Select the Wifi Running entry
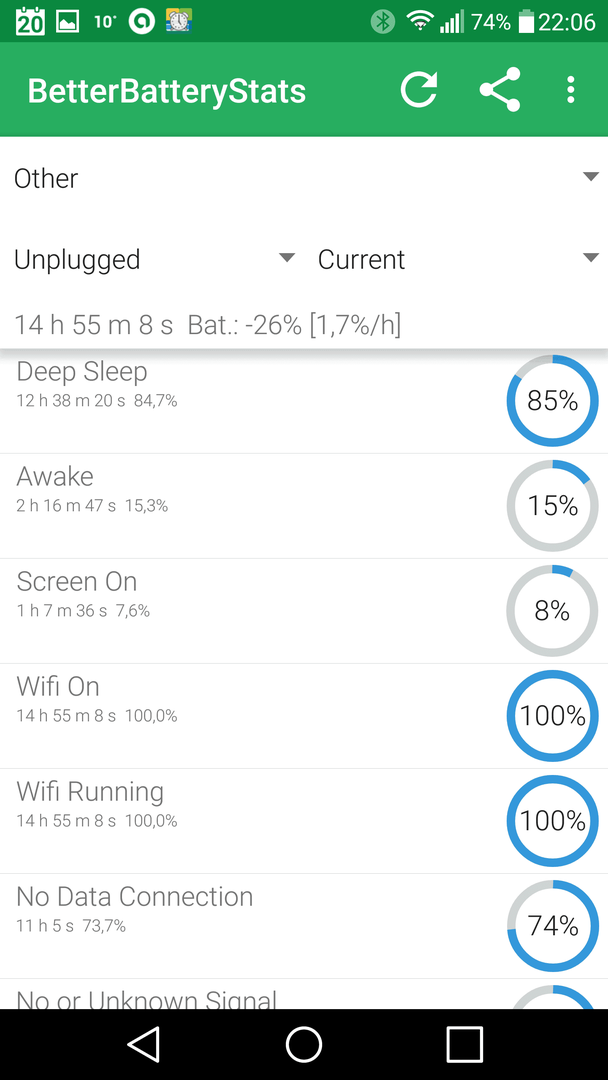Screen dimensions: 608x1080 click(304, 821)
